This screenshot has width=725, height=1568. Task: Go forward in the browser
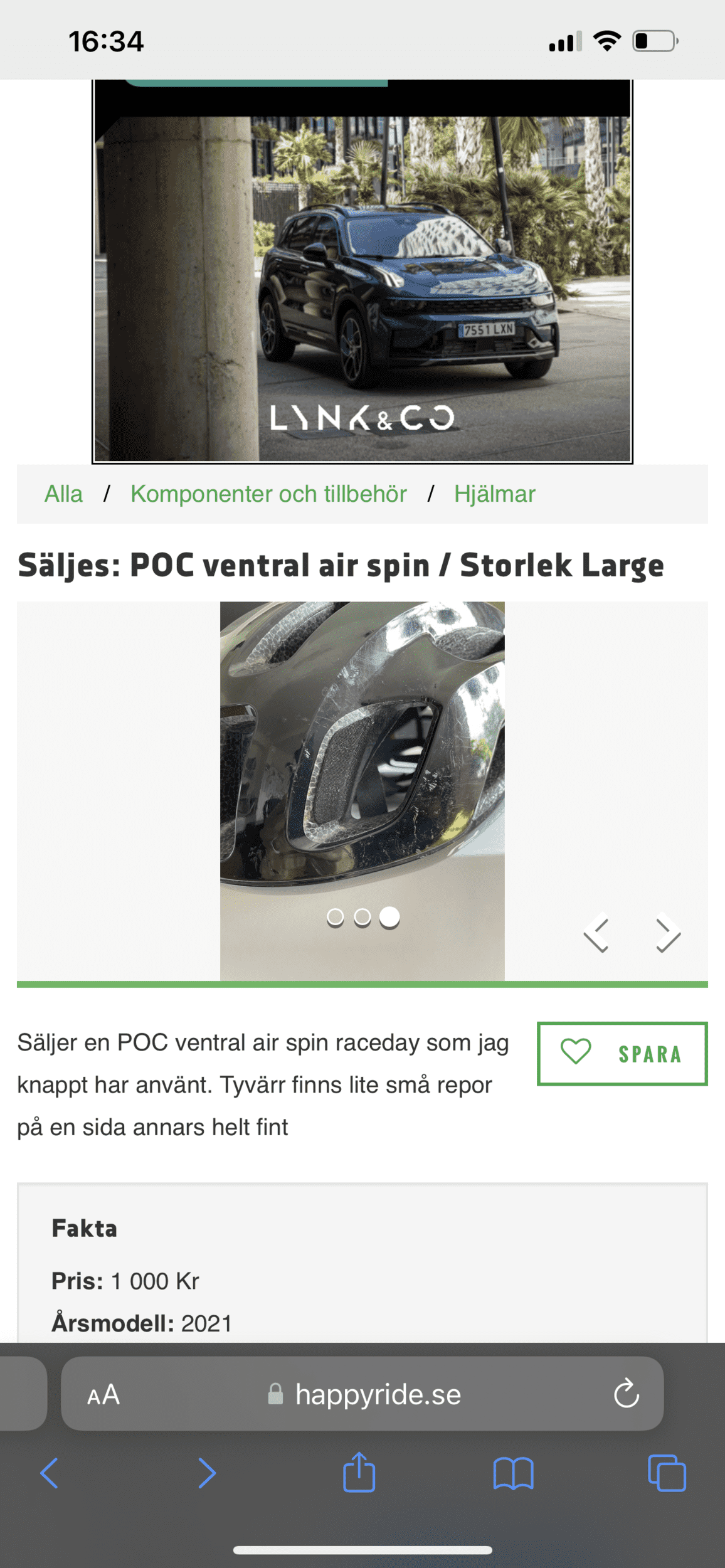click(x=207, y=1473)
